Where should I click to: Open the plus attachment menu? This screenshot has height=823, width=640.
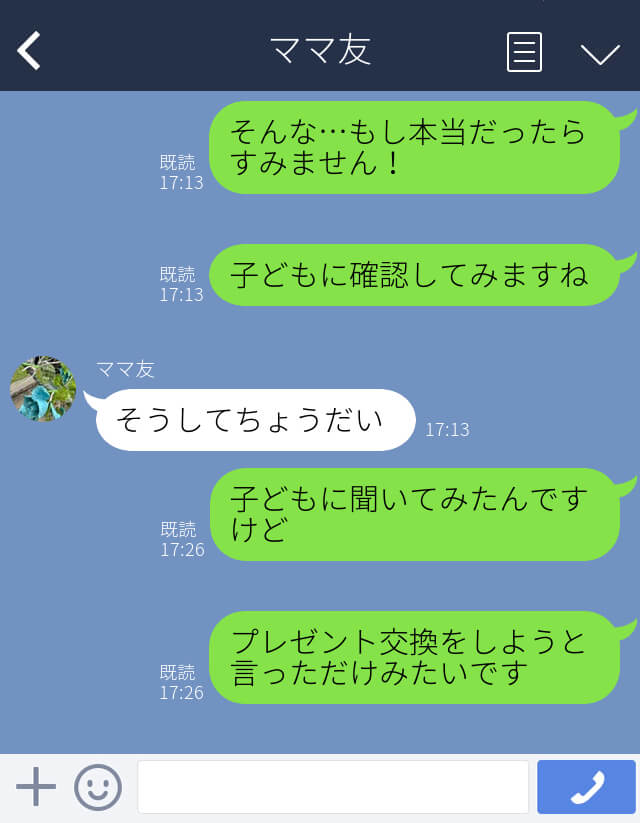[36, 787]
